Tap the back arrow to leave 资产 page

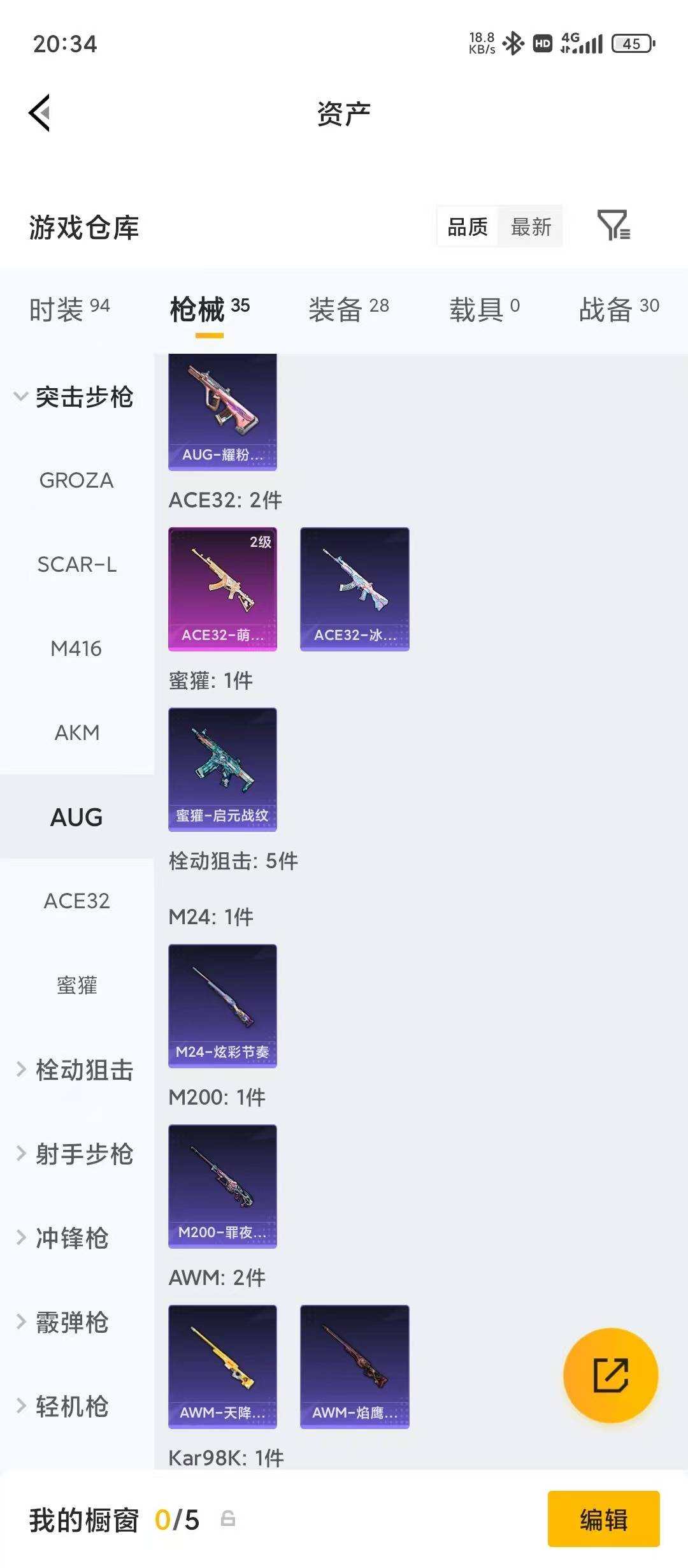pyautogui.click(x=38, y=112)
